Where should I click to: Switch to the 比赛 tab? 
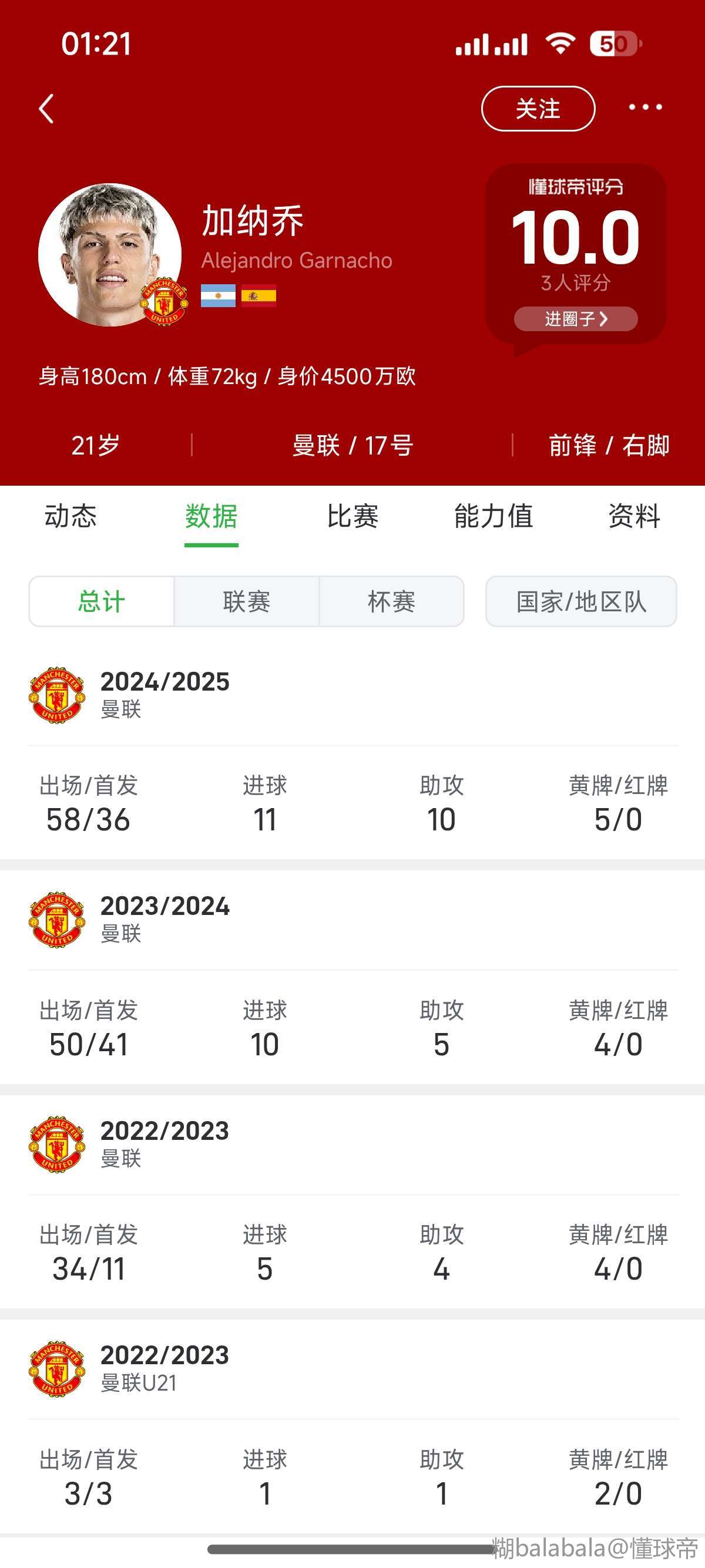tap(352, 516)
